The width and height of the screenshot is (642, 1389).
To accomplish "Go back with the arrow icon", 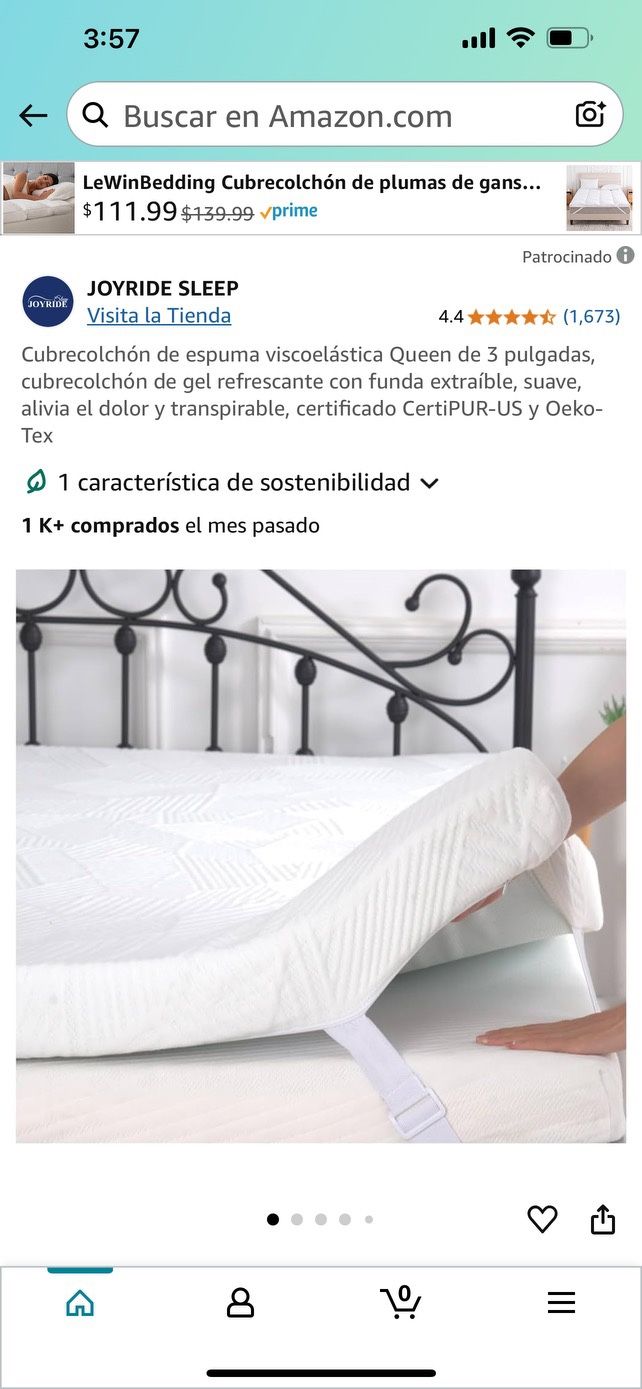I will [33, 116].
